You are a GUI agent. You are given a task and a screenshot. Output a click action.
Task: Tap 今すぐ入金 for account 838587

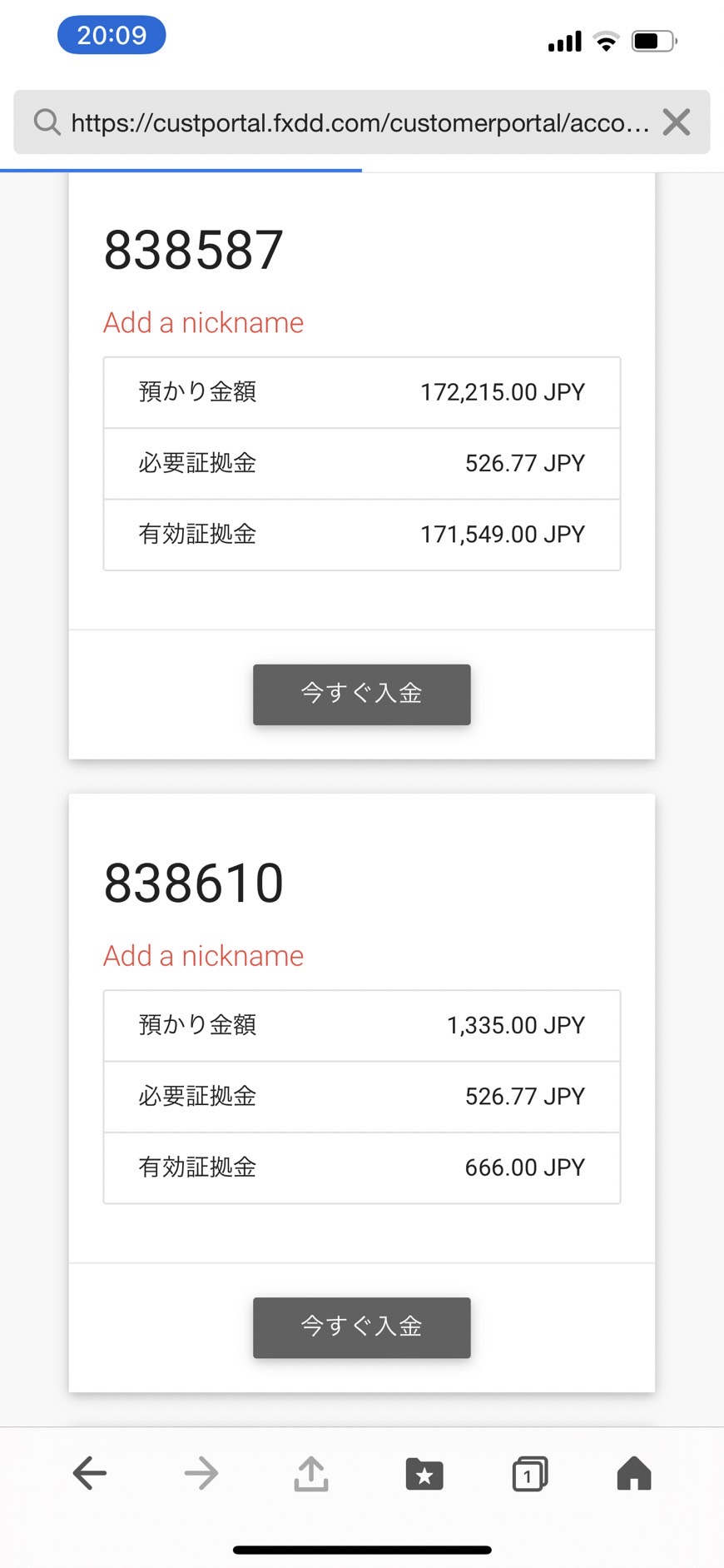(x=362, y=694)
